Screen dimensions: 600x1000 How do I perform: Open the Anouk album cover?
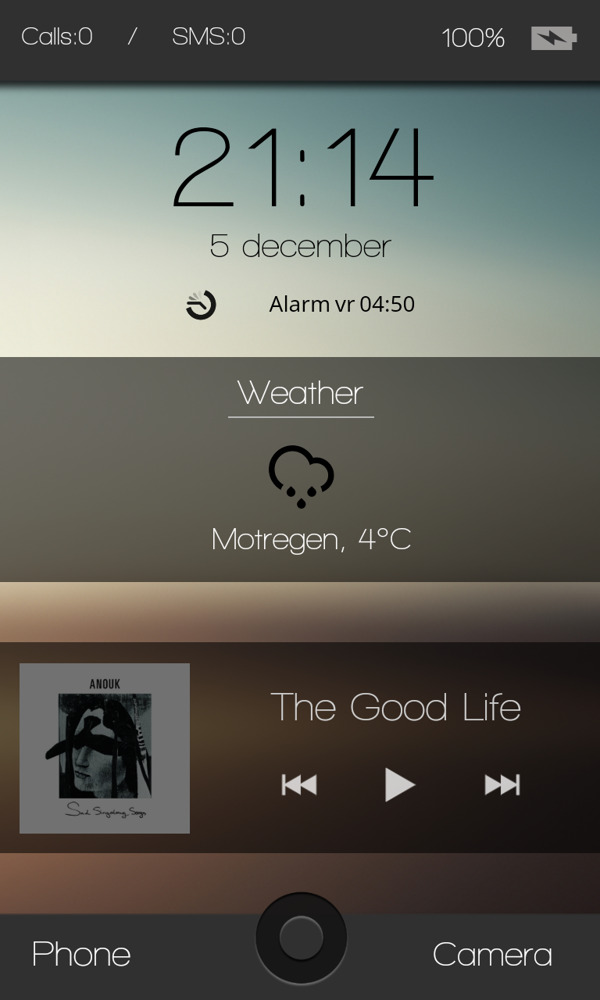105,748
